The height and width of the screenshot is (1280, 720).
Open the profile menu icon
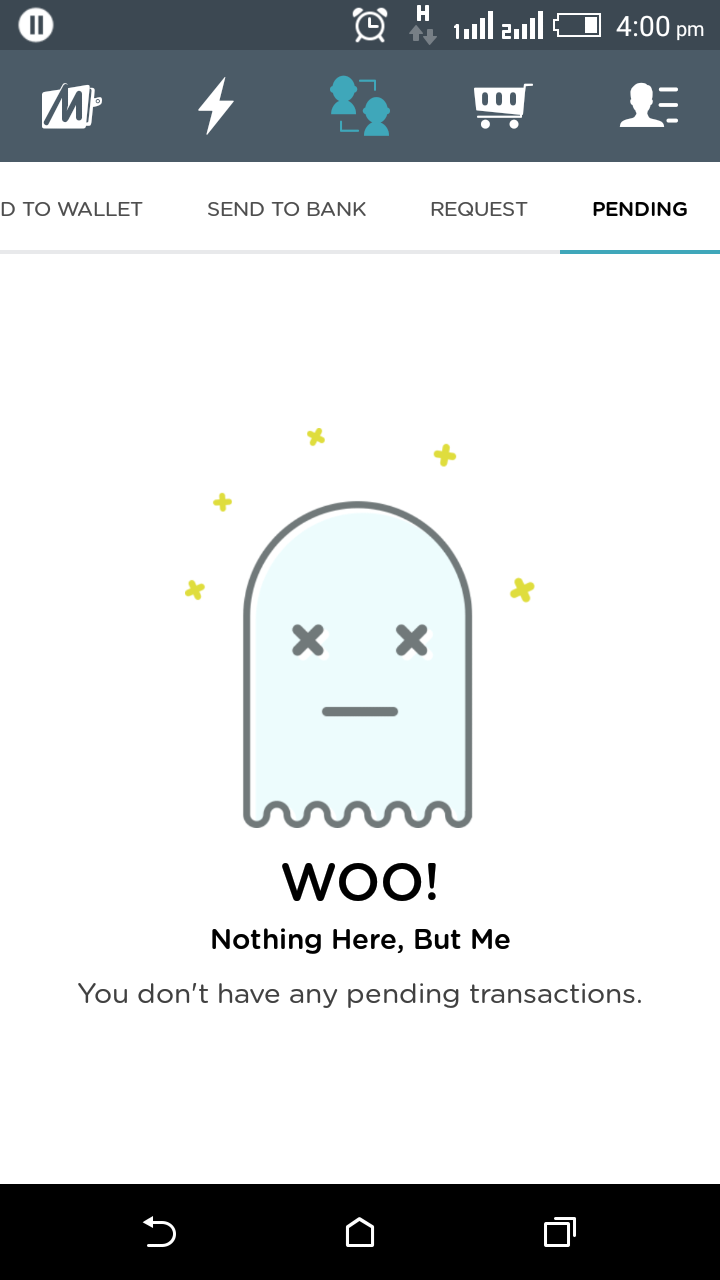tap(648, 106)
